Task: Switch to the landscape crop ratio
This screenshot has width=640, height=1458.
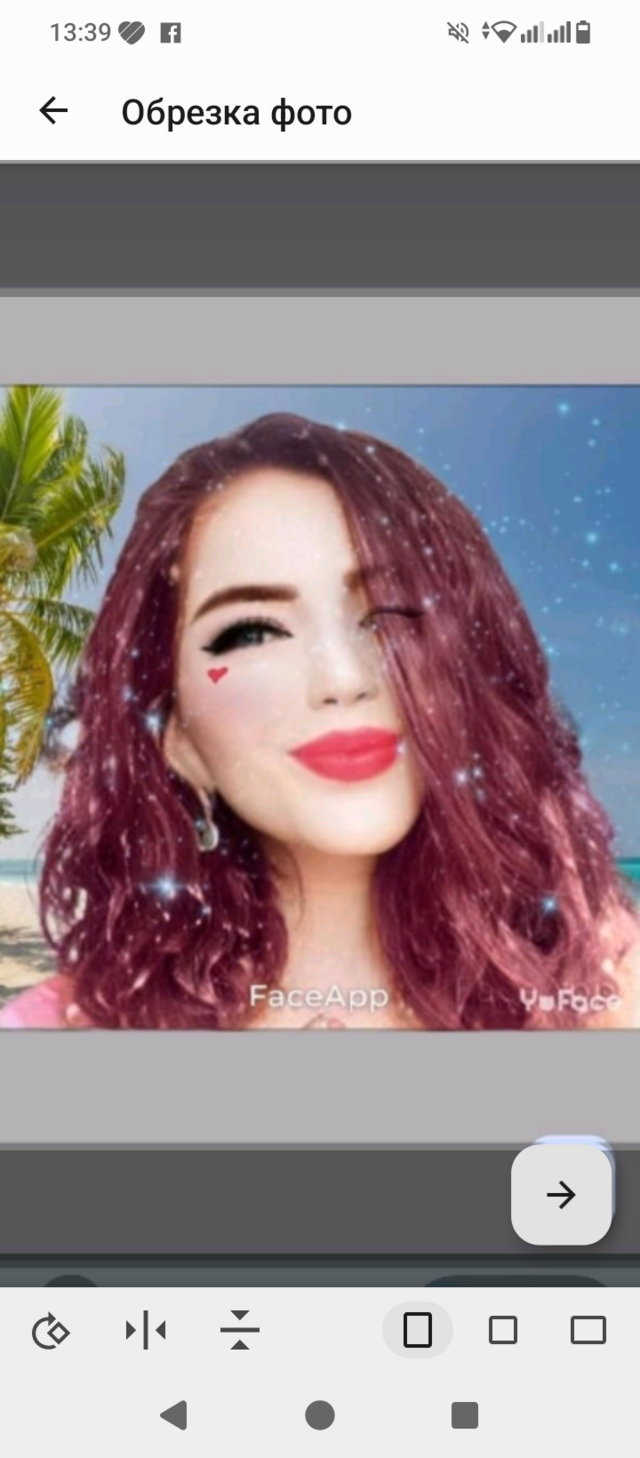Action: click(588, 1330)
